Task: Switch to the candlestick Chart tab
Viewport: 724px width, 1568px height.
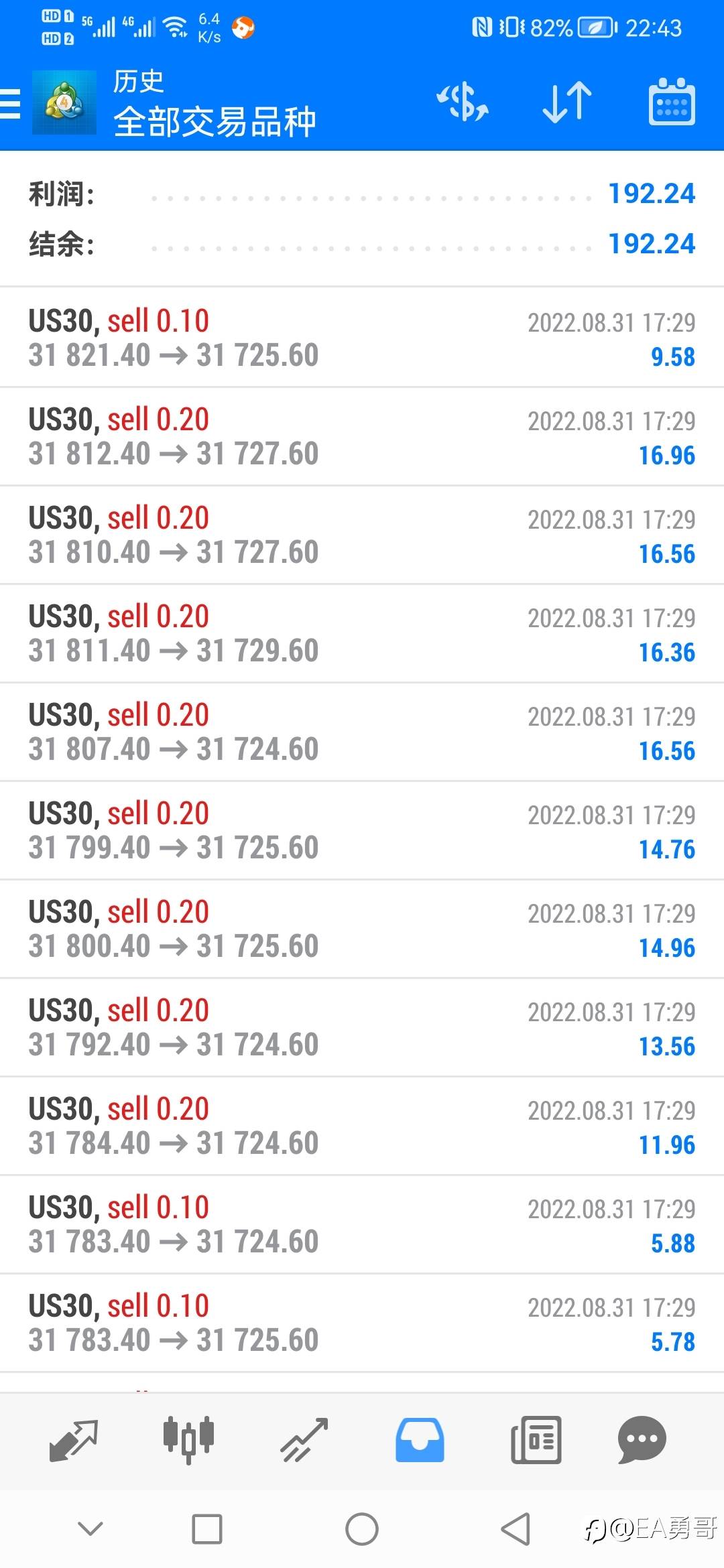Action: point(188,1439)
